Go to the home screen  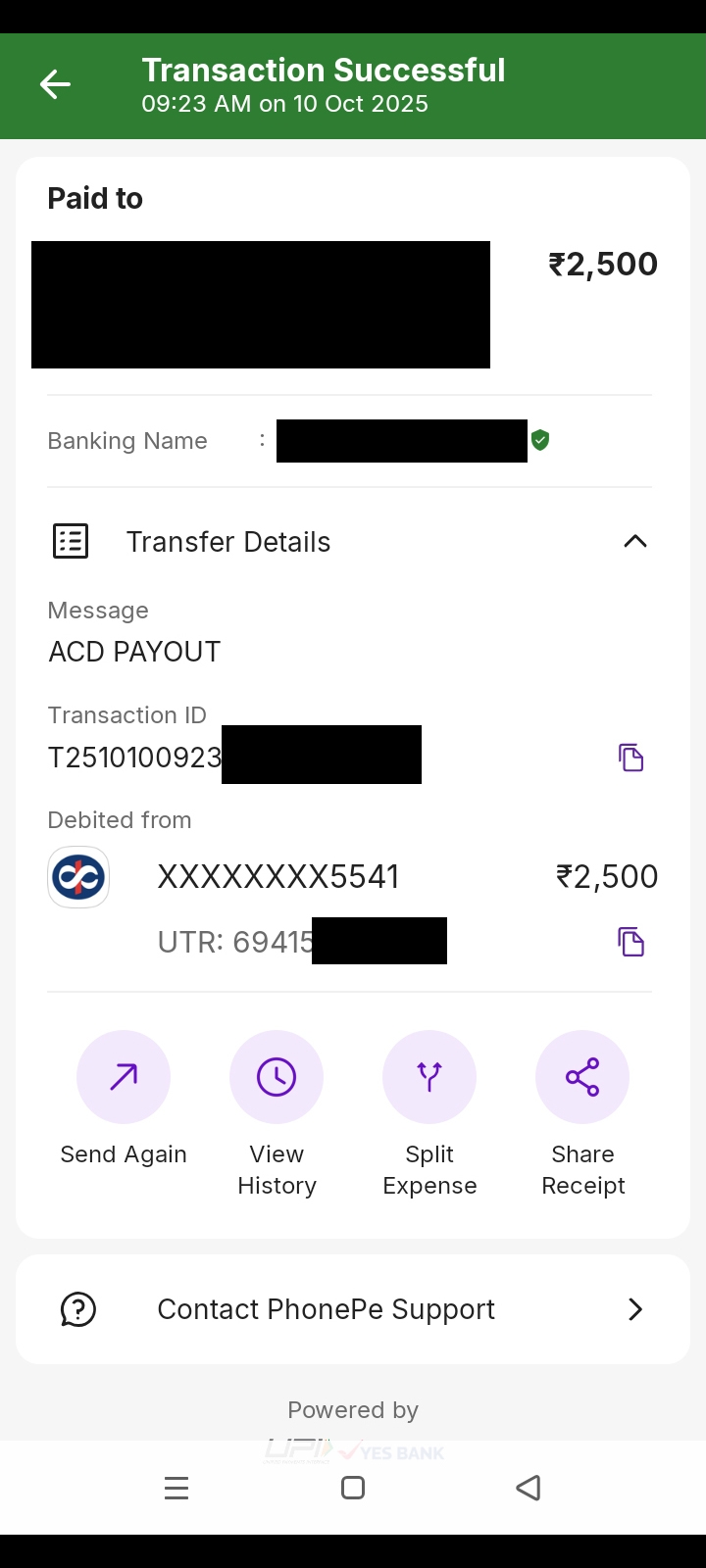[x=353, y=1489]
